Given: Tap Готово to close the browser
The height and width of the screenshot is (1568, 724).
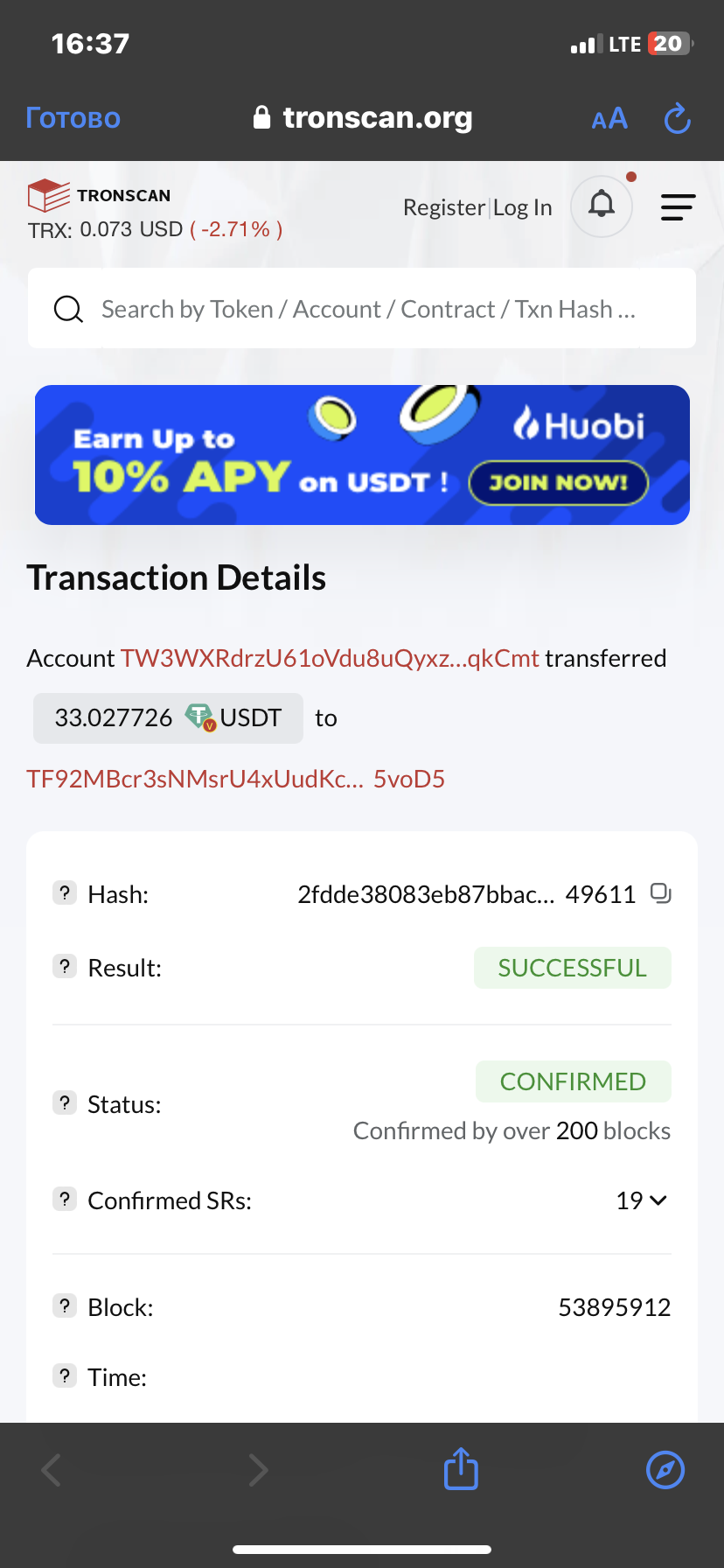Looking at the screenshot, I should pyautogui.click(x=73, y=118).
